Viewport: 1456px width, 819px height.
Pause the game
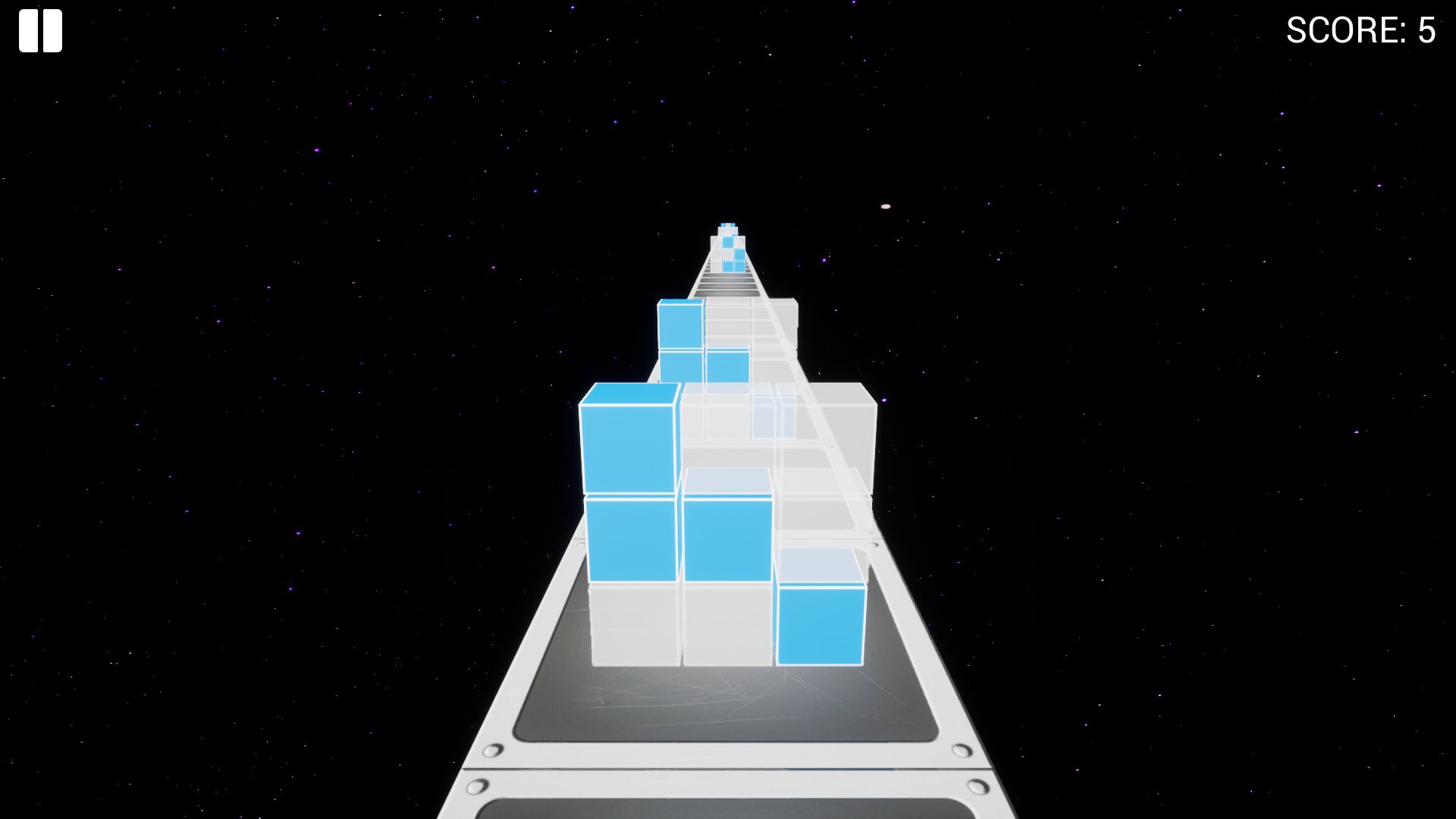click(40, 31)
